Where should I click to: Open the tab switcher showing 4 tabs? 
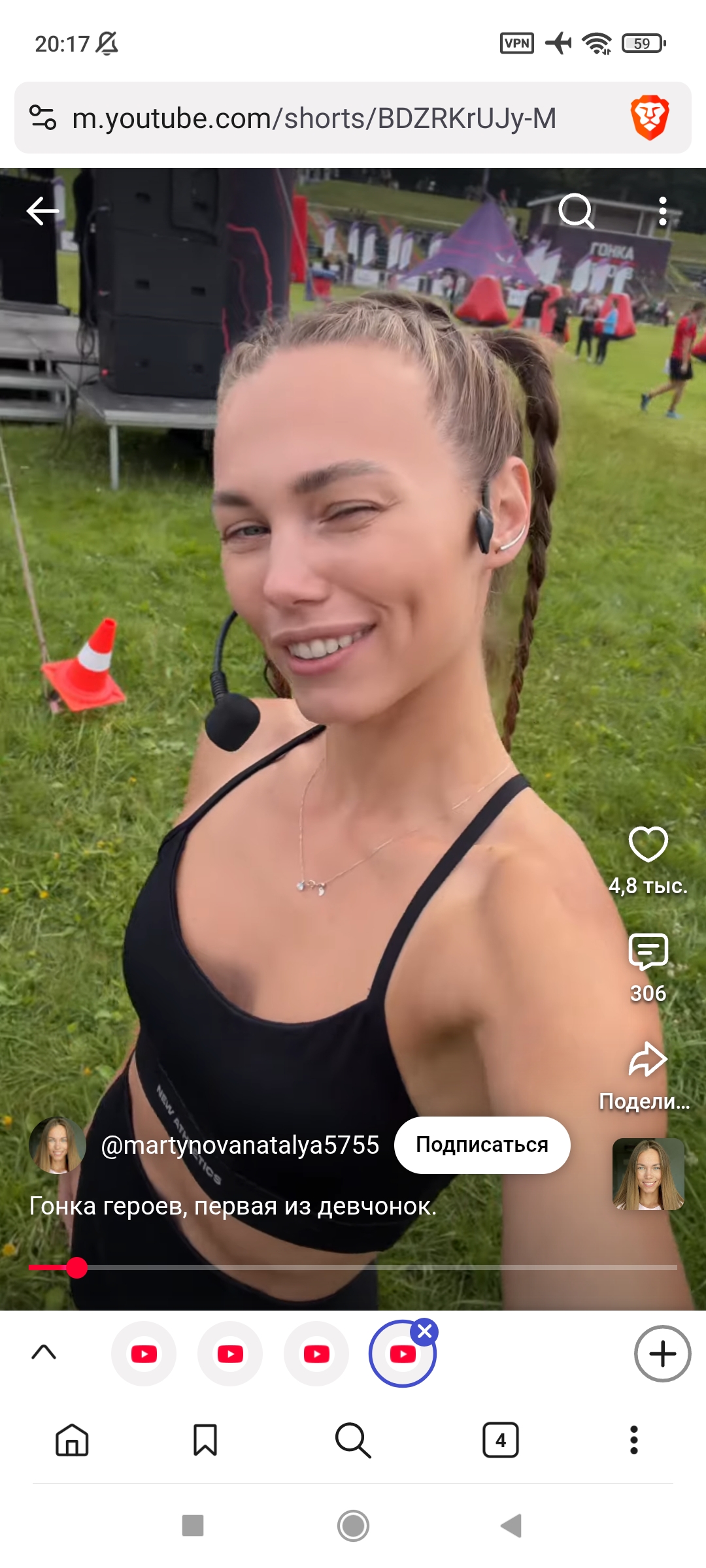[x=501, y=1440]
